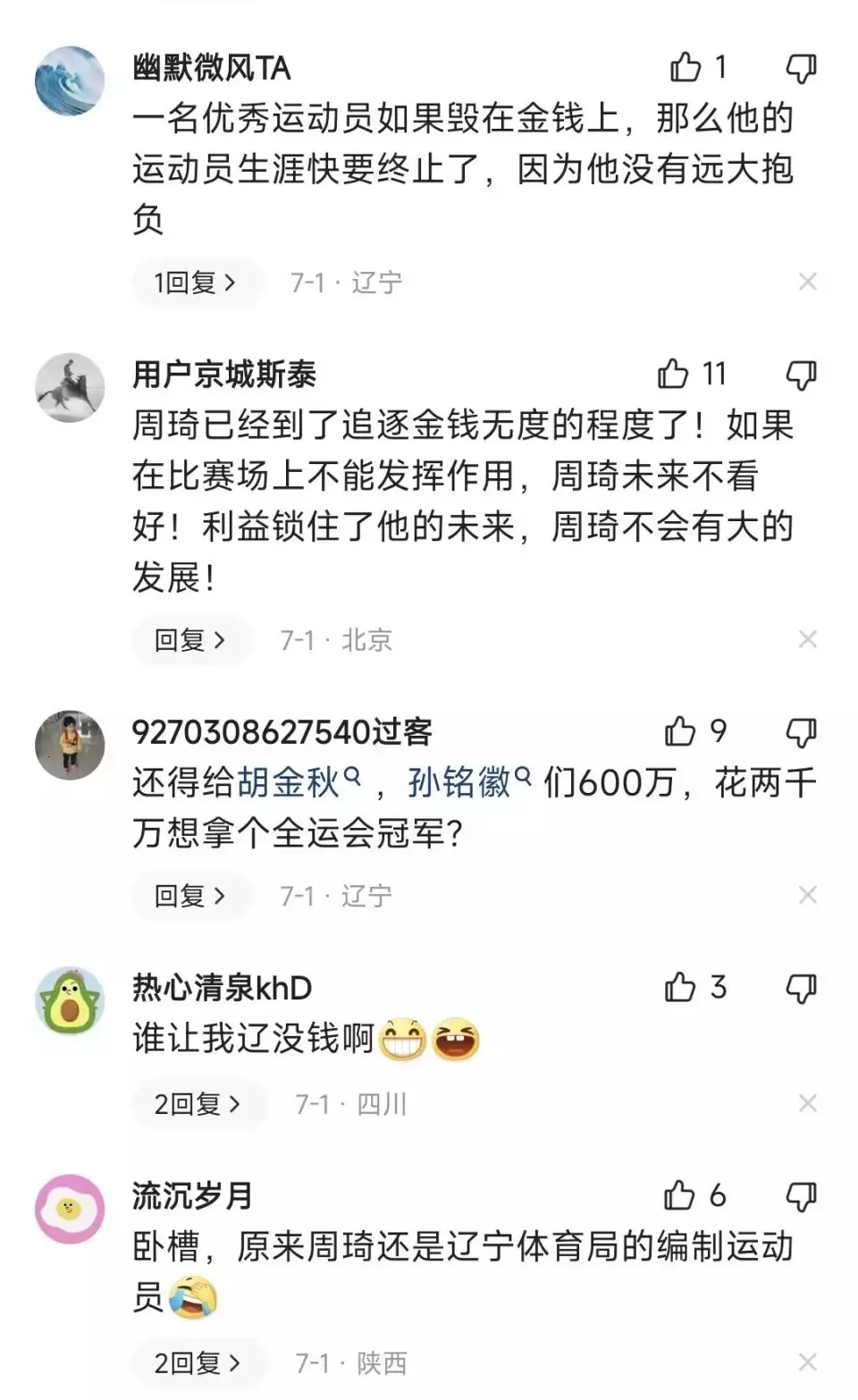The width and height of the screenshot is (858, 1400).
Task: Open the avatar of 用户京城斯泰
Action: coord(70,386)
